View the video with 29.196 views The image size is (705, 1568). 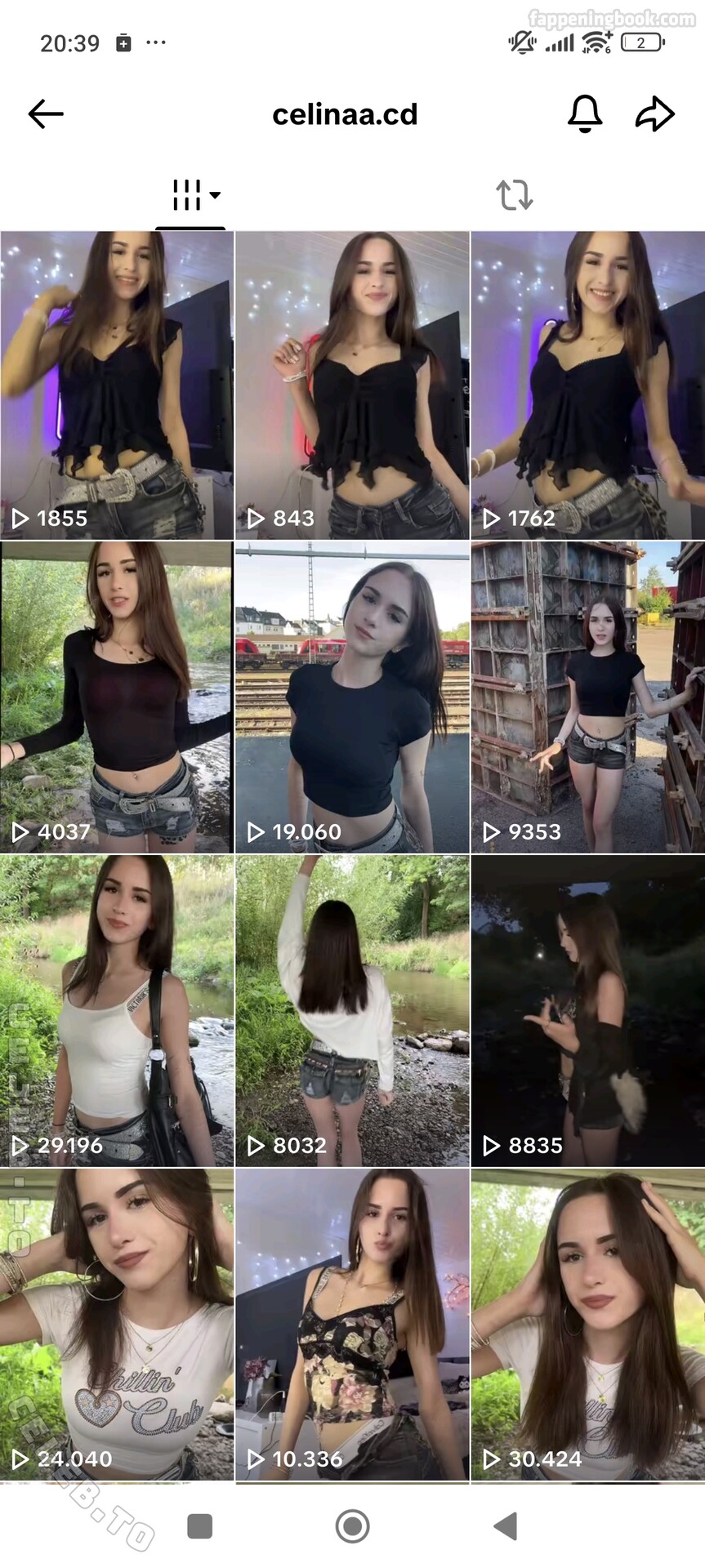[x=117, y=1010]
